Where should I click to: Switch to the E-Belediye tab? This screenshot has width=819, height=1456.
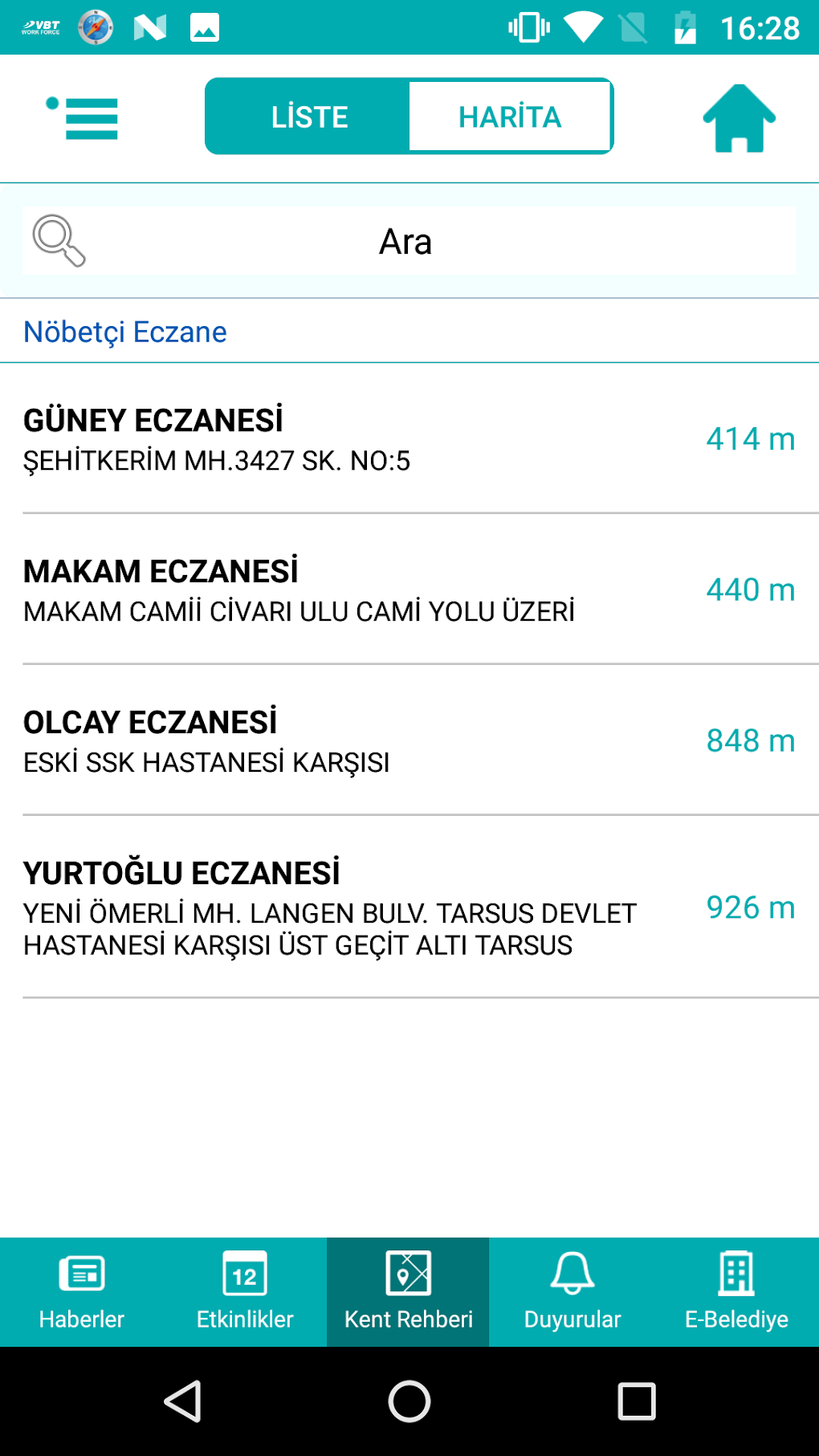pyautogui.click(x=736, y=1291)
